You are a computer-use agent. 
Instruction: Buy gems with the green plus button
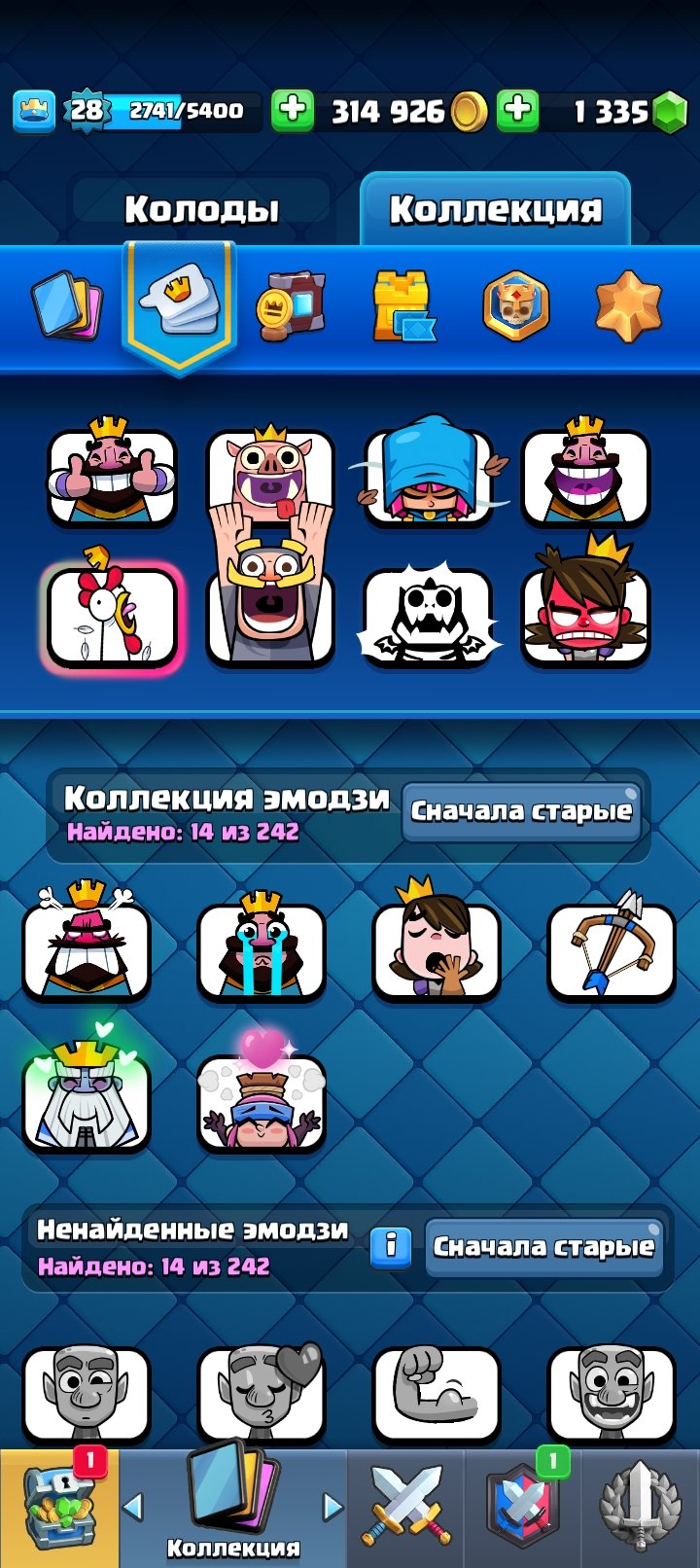click(518, 111)
